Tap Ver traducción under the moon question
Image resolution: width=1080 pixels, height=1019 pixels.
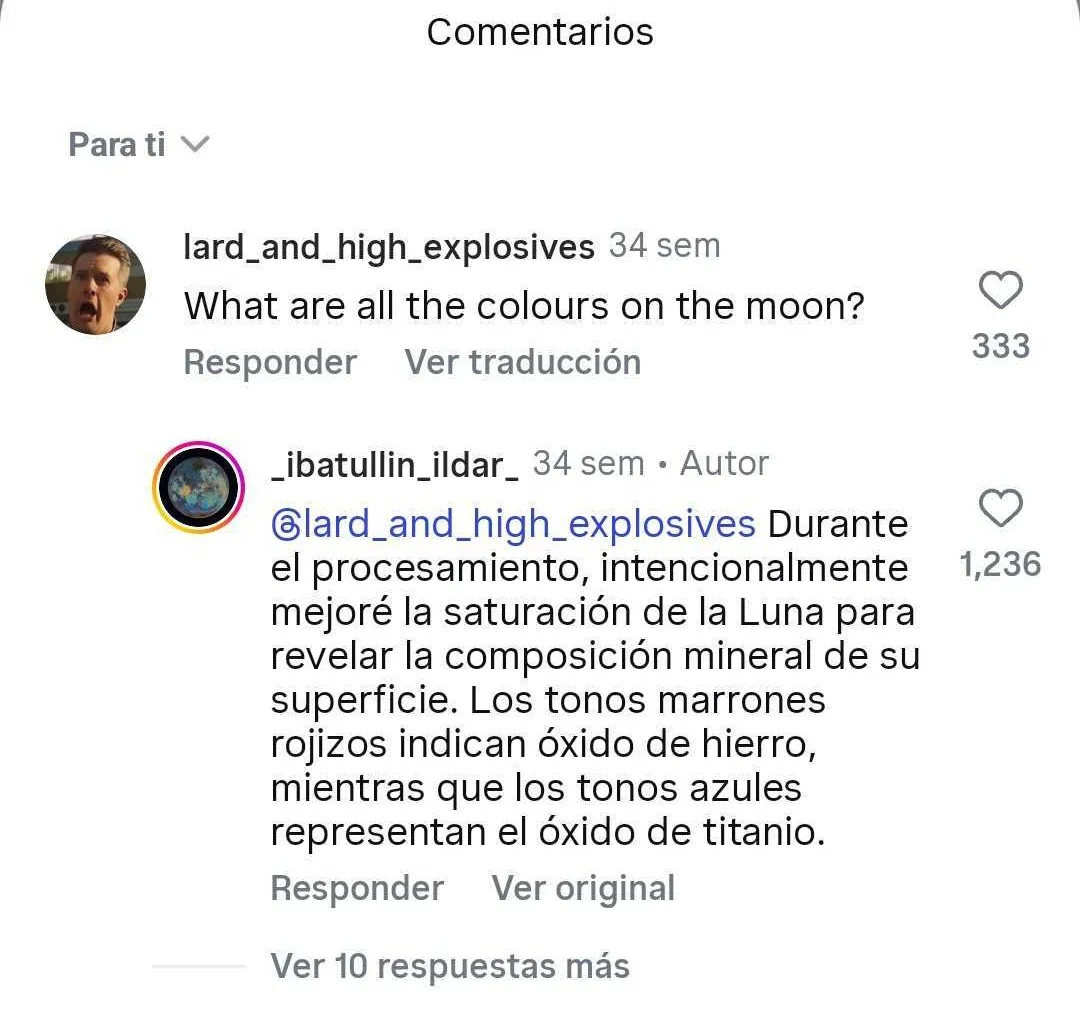tap(522, 362)
